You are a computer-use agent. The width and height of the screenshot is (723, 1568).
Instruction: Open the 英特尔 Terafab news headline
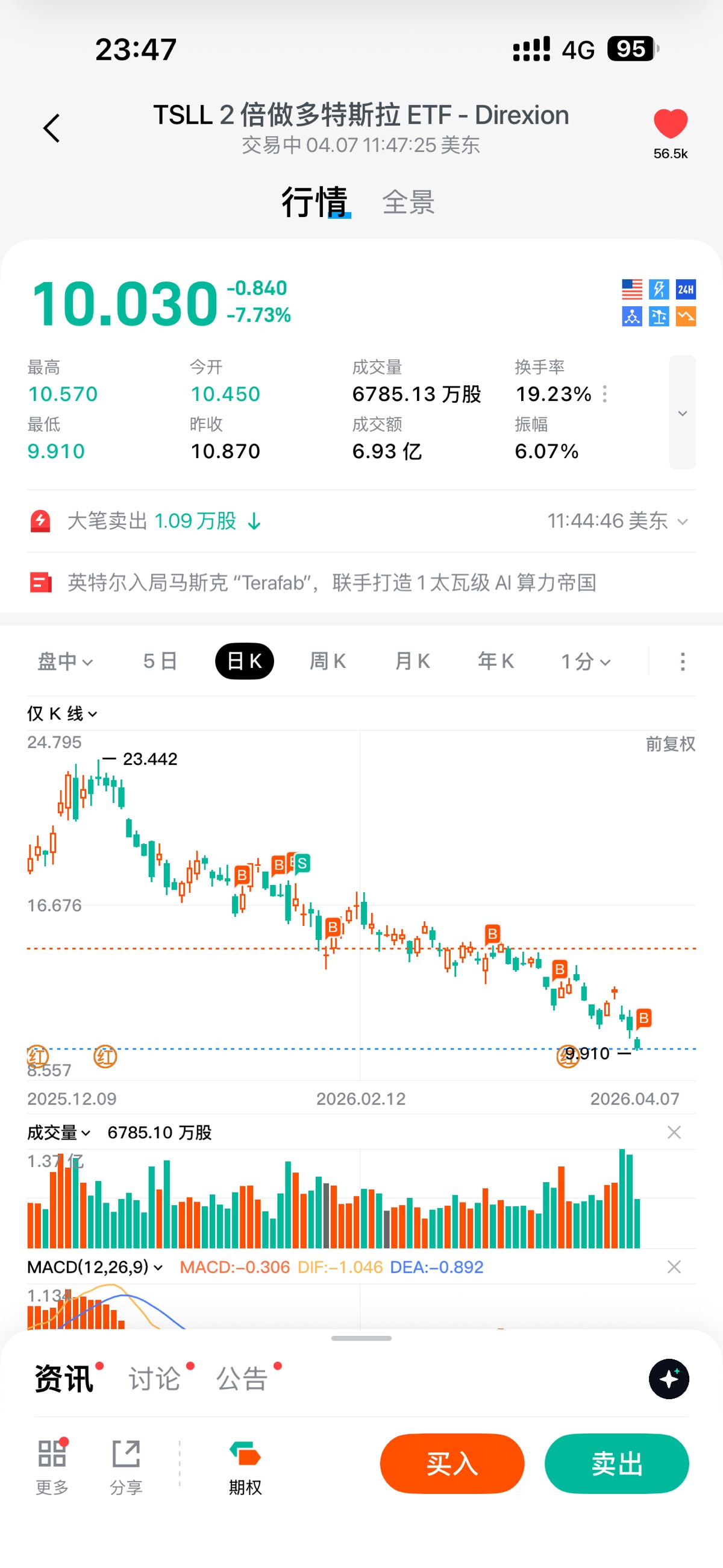(332, 582)
